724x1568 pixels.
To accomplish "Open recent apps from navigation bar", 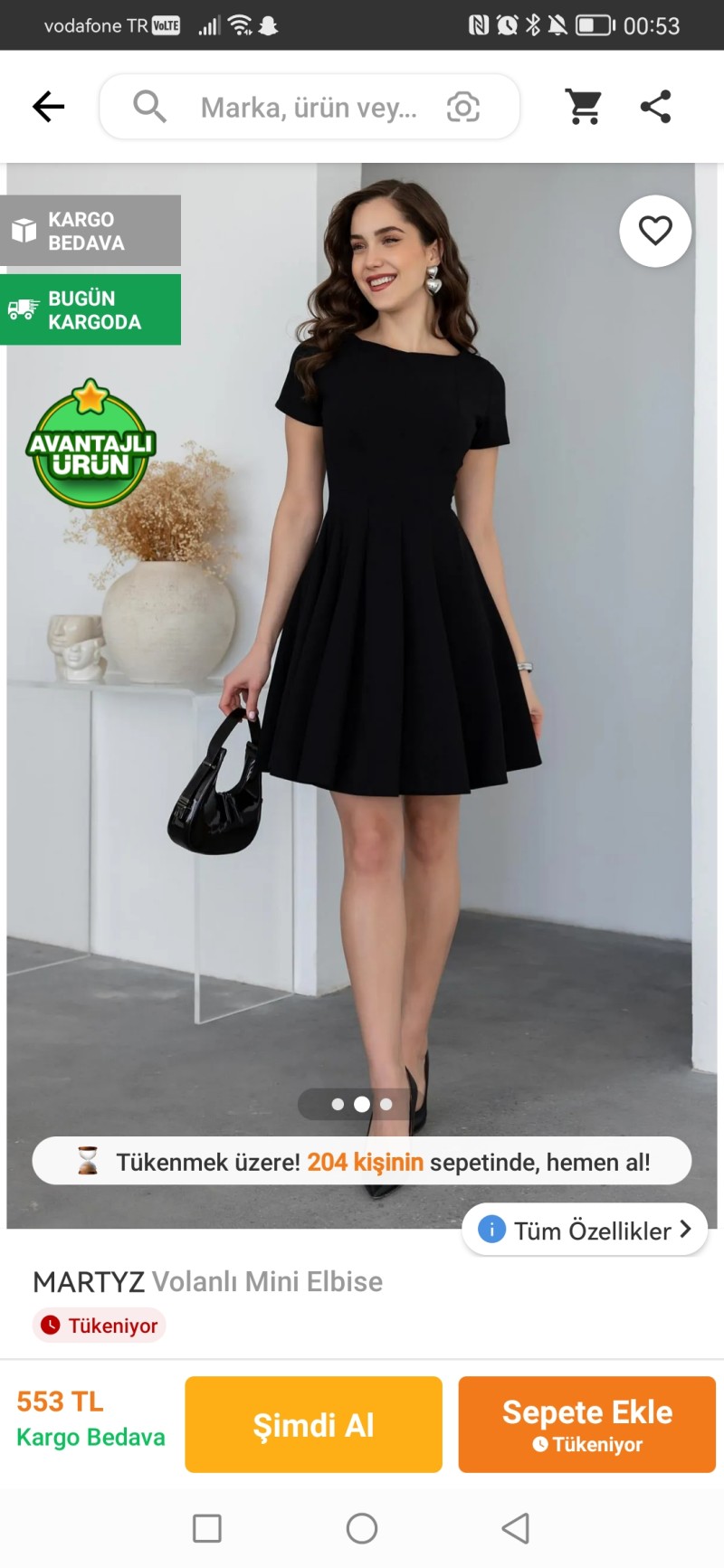I will tap(207, 1528).
